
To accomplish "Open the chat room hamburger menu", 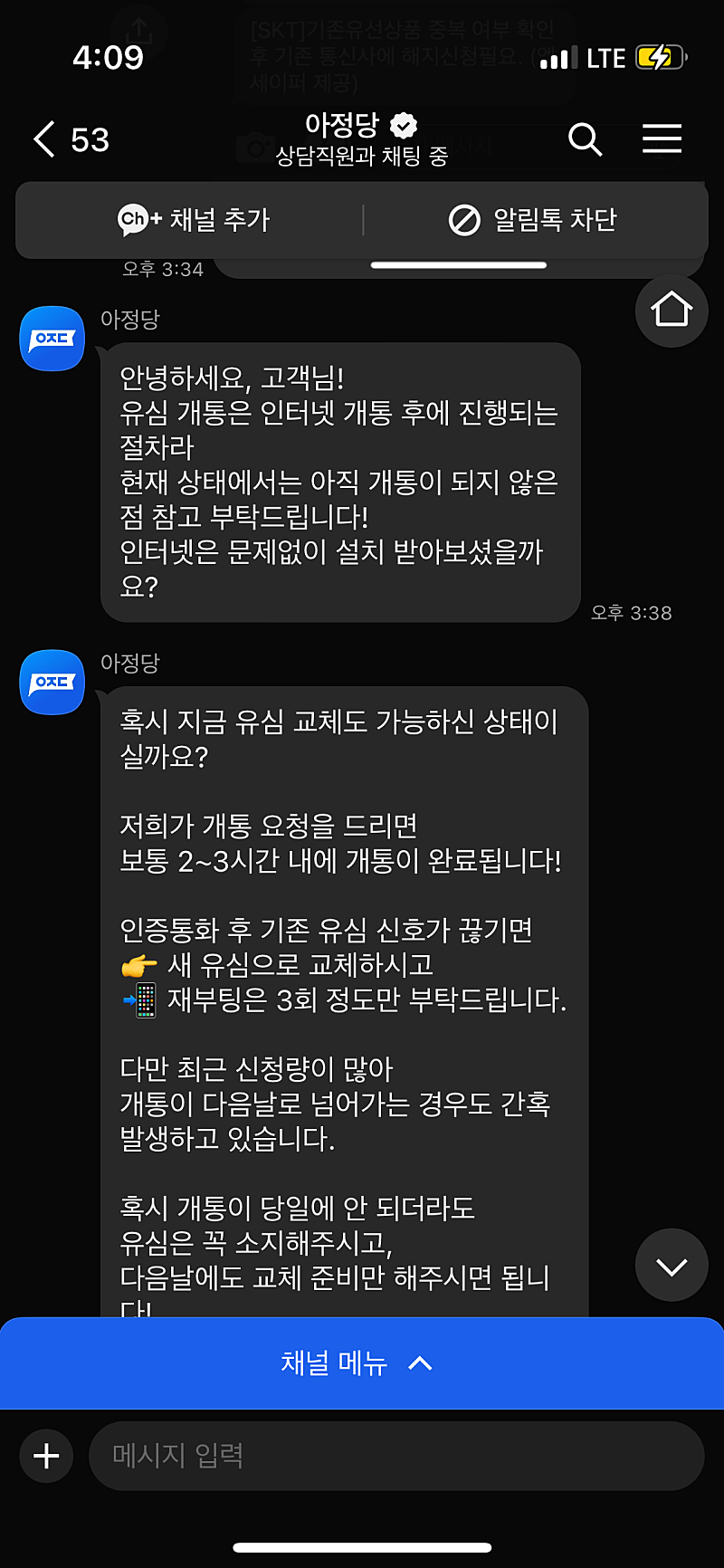I will [662, 139].
